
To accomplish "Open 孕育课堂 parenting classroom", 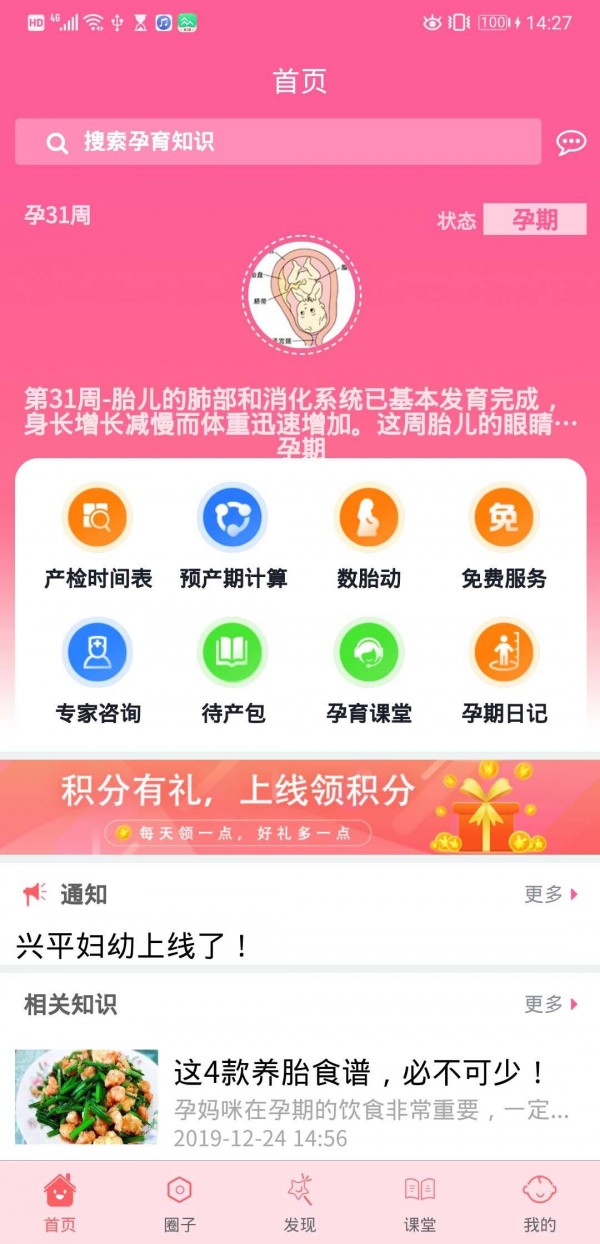I will click(368, 671).
